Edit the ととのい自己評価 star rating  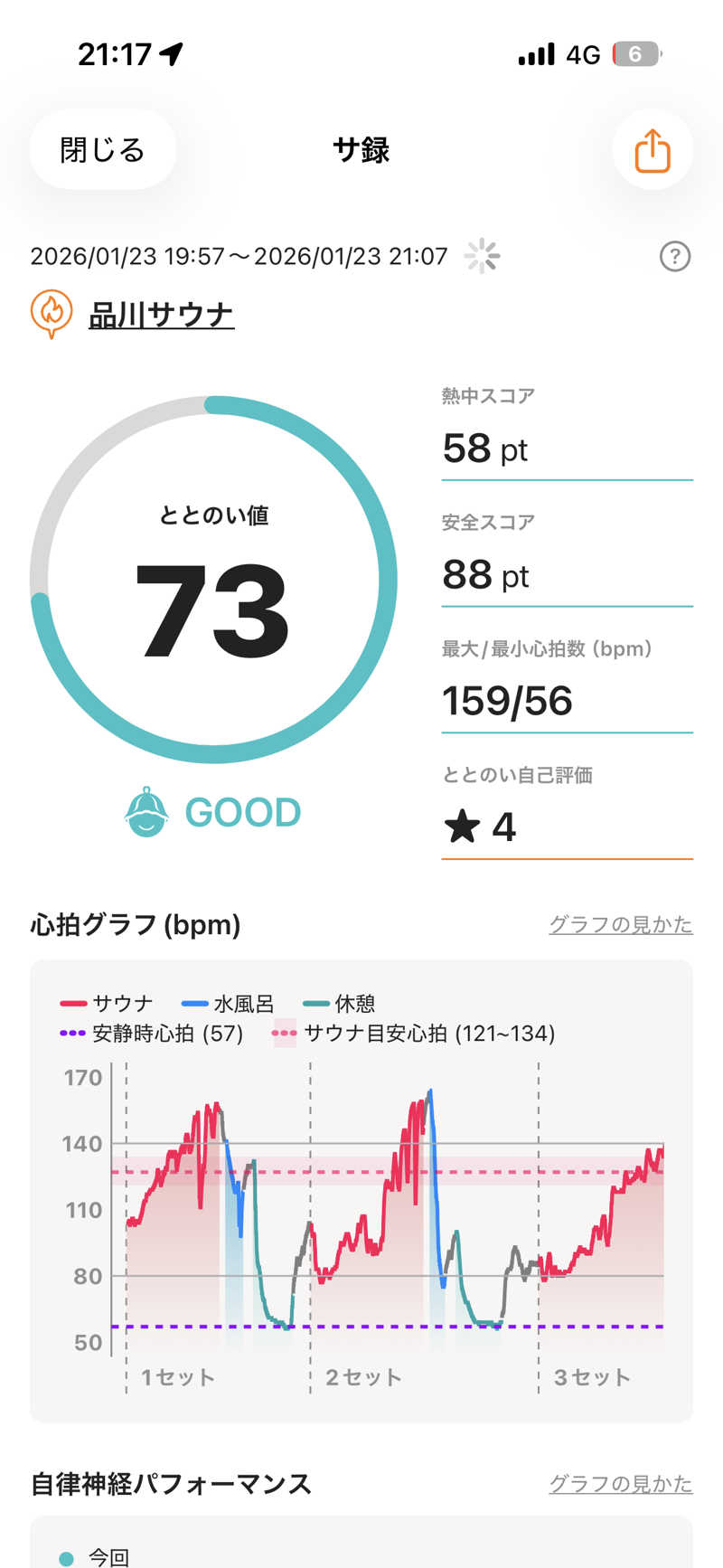coord(566,827)
